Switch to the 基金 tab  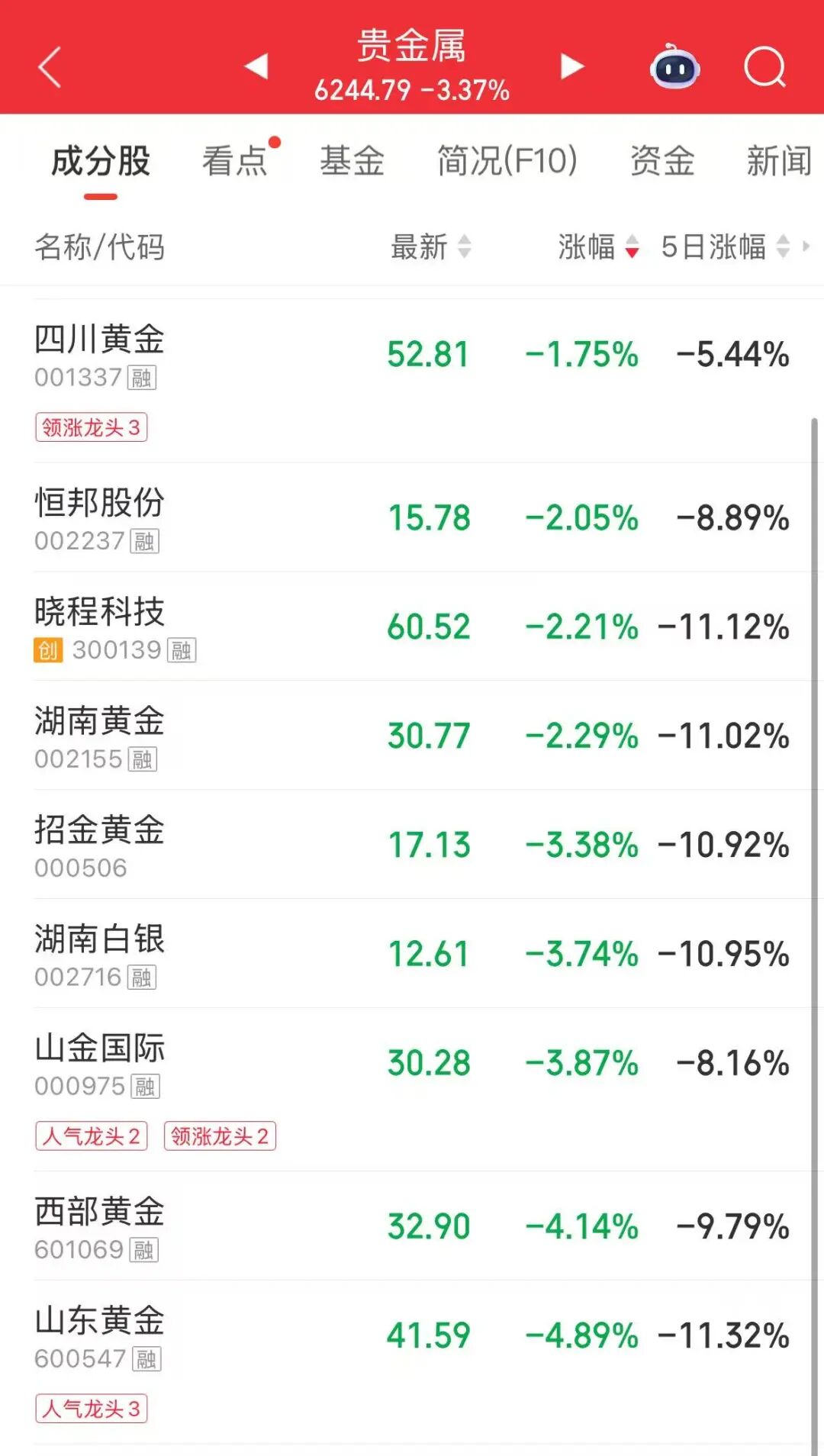pyautogui.click(x=352, y=162)
